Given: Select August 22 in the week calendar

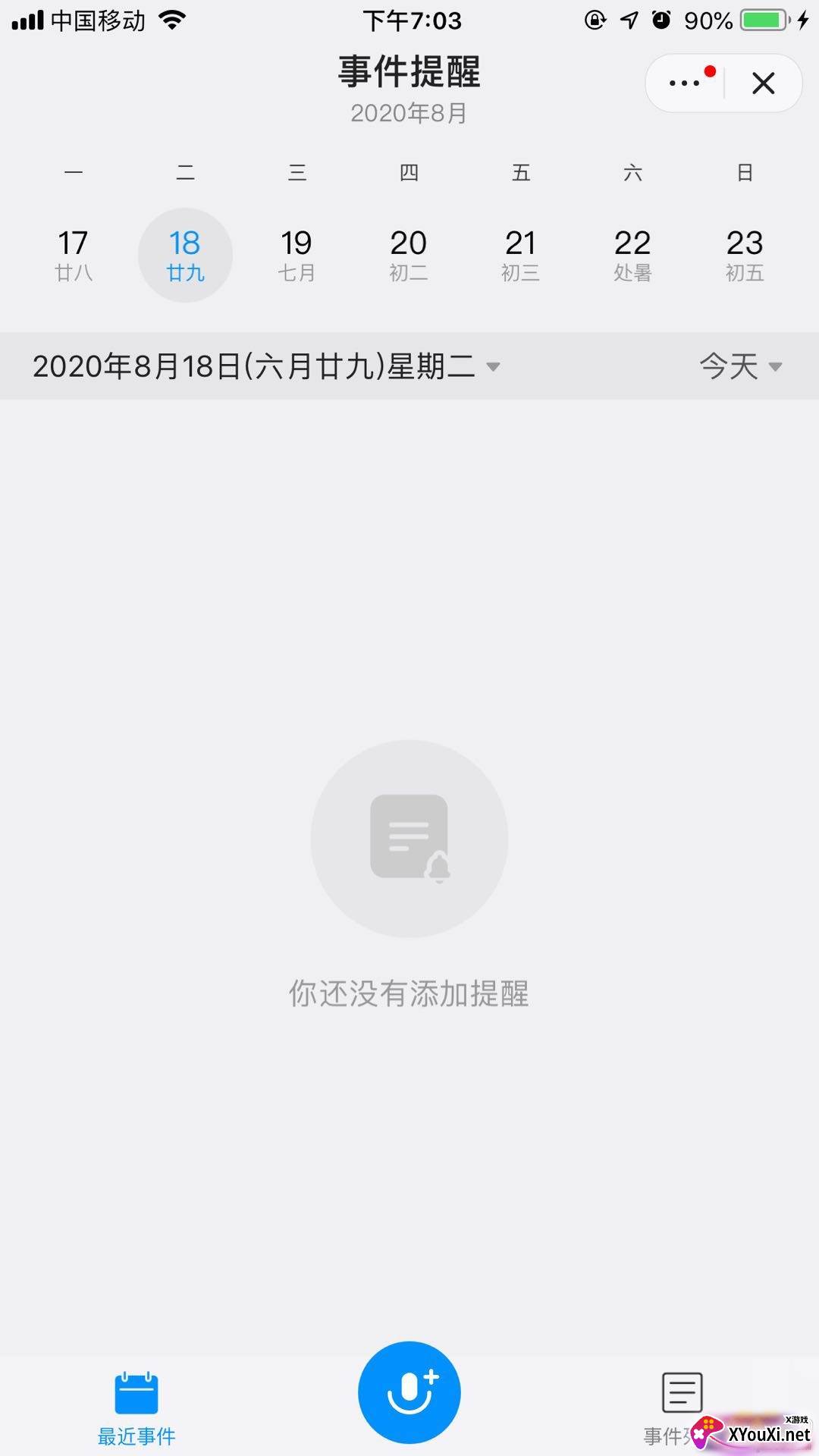Looking at the screenshot, I should (632, 256).
